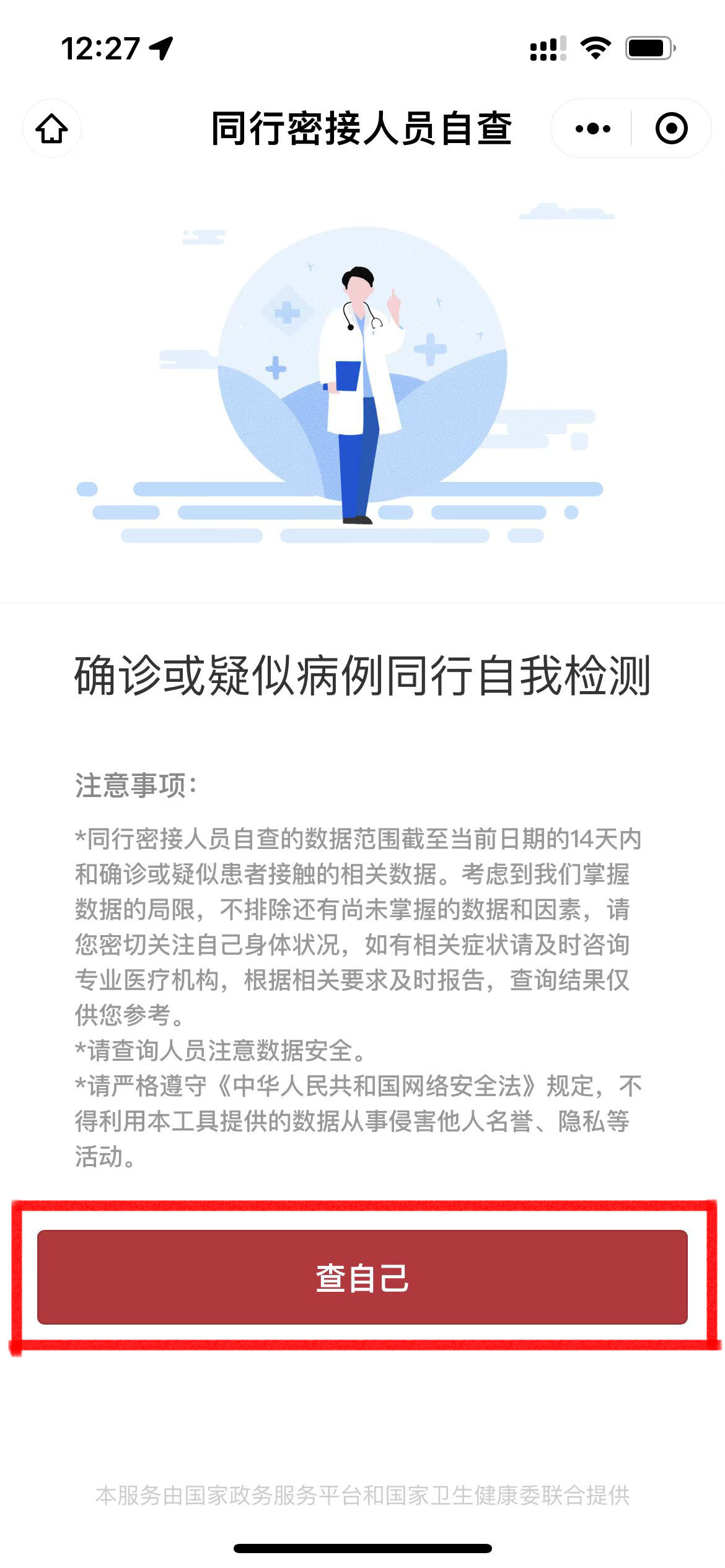Open the mini program three-dot menu
The width and height of the screenshot is (725, 1568).
[x=592, y=128]
